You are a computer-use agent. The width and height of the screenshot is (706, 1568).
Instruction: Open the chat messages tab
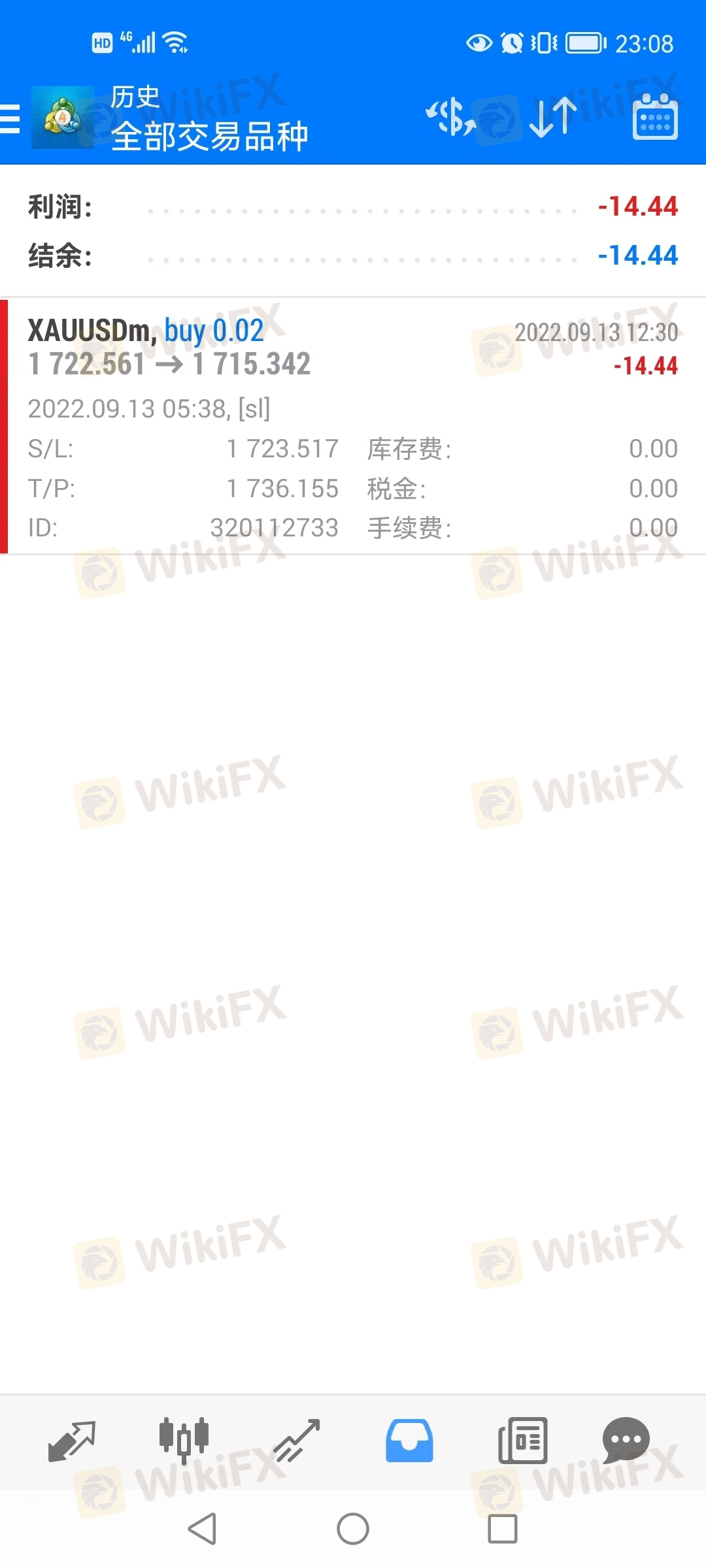click(x=626, y=1441)
